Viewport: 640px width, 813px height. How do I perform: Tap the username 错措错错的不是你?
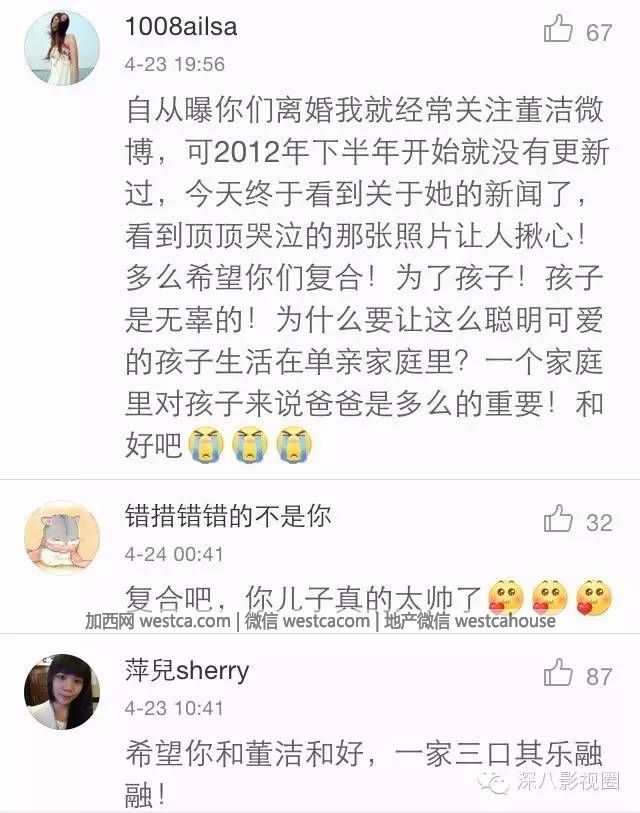[227, 516]
